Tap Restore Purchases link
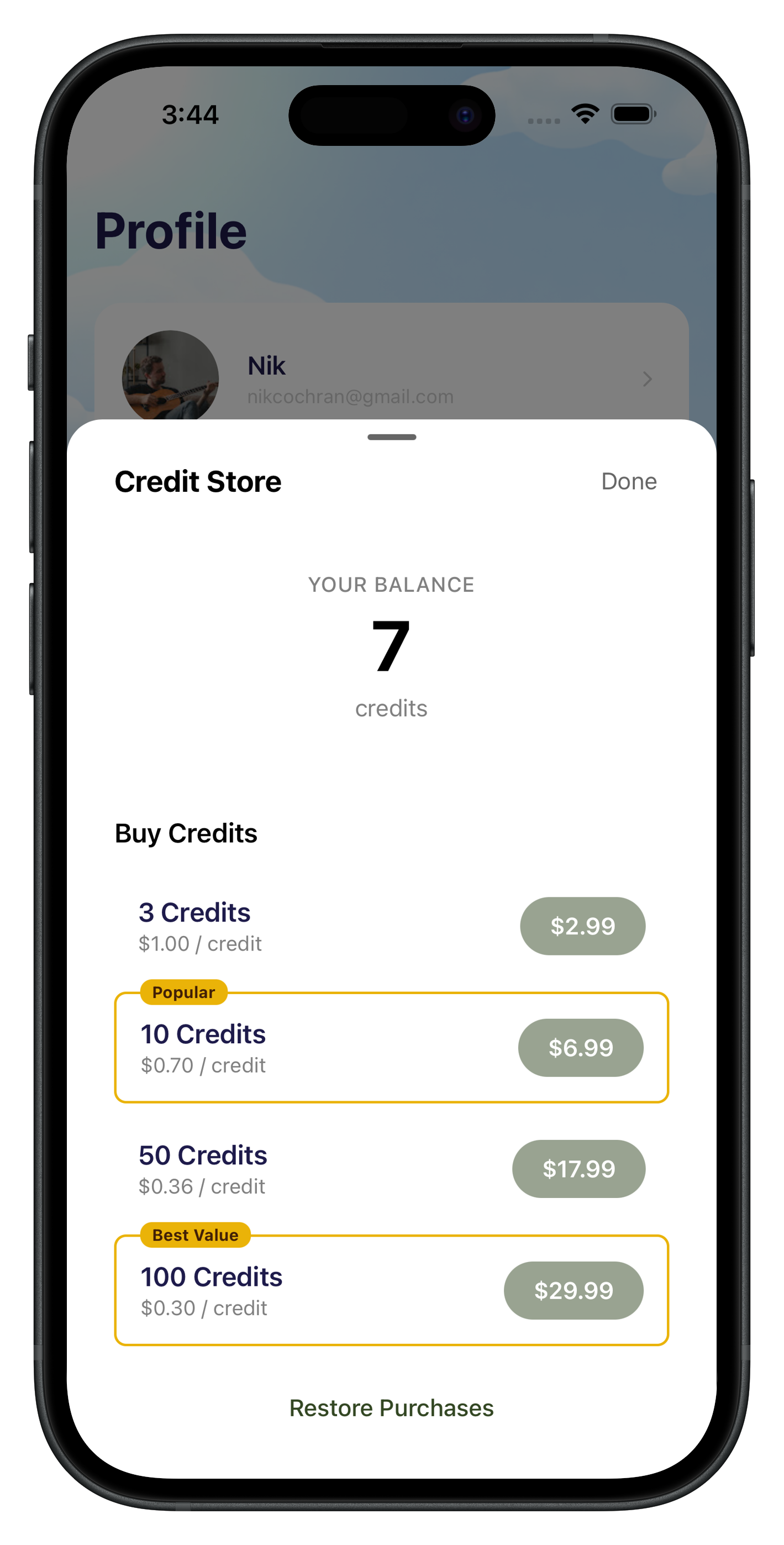This screenshot has width=784, height=1545. pos(391,1407)
